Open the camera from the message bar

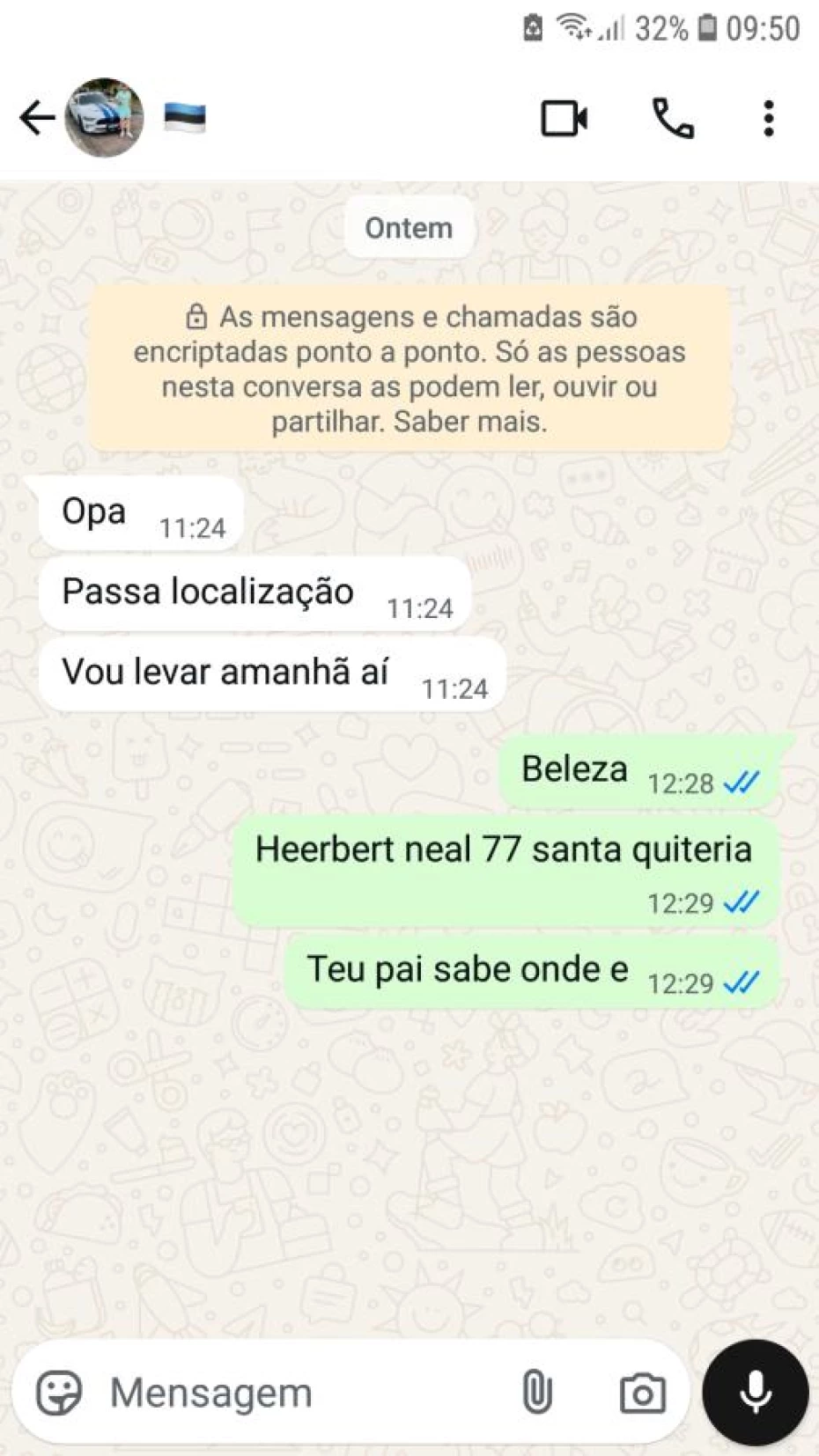click(642, 1393)
